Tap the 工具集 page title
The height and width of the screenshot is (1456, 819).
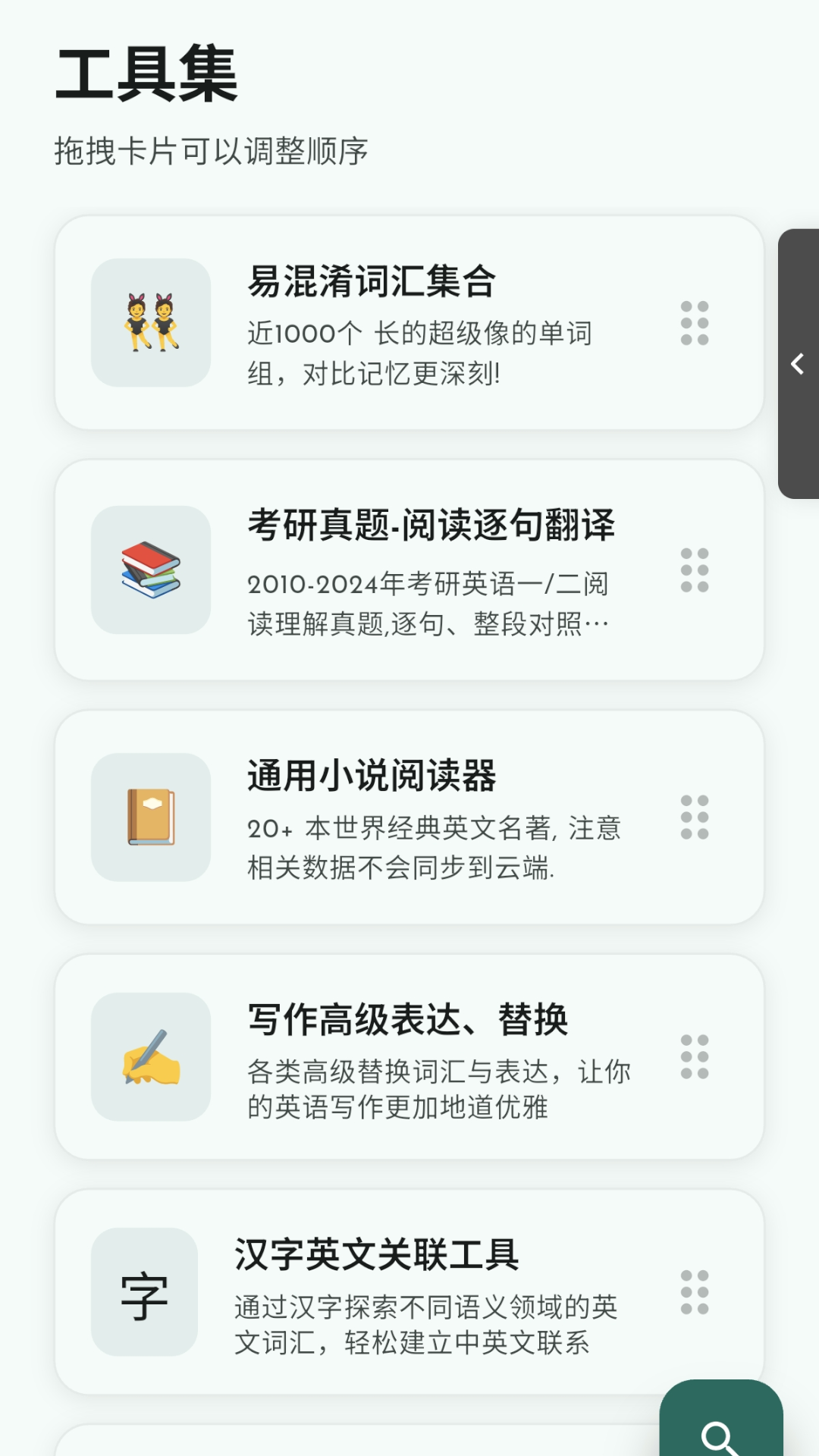point(149,72)
